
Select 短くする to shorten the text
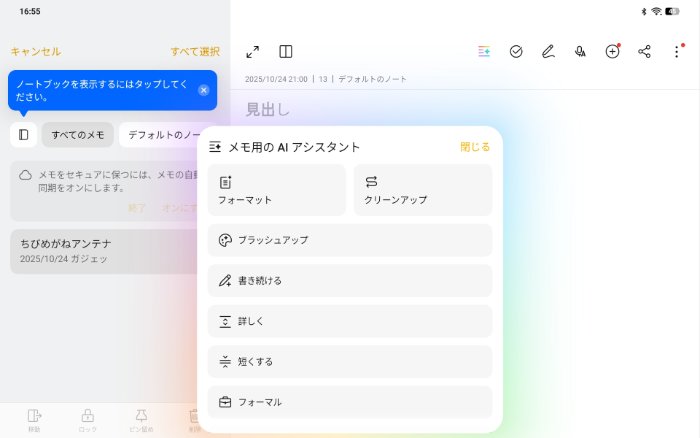coord(350,361)
